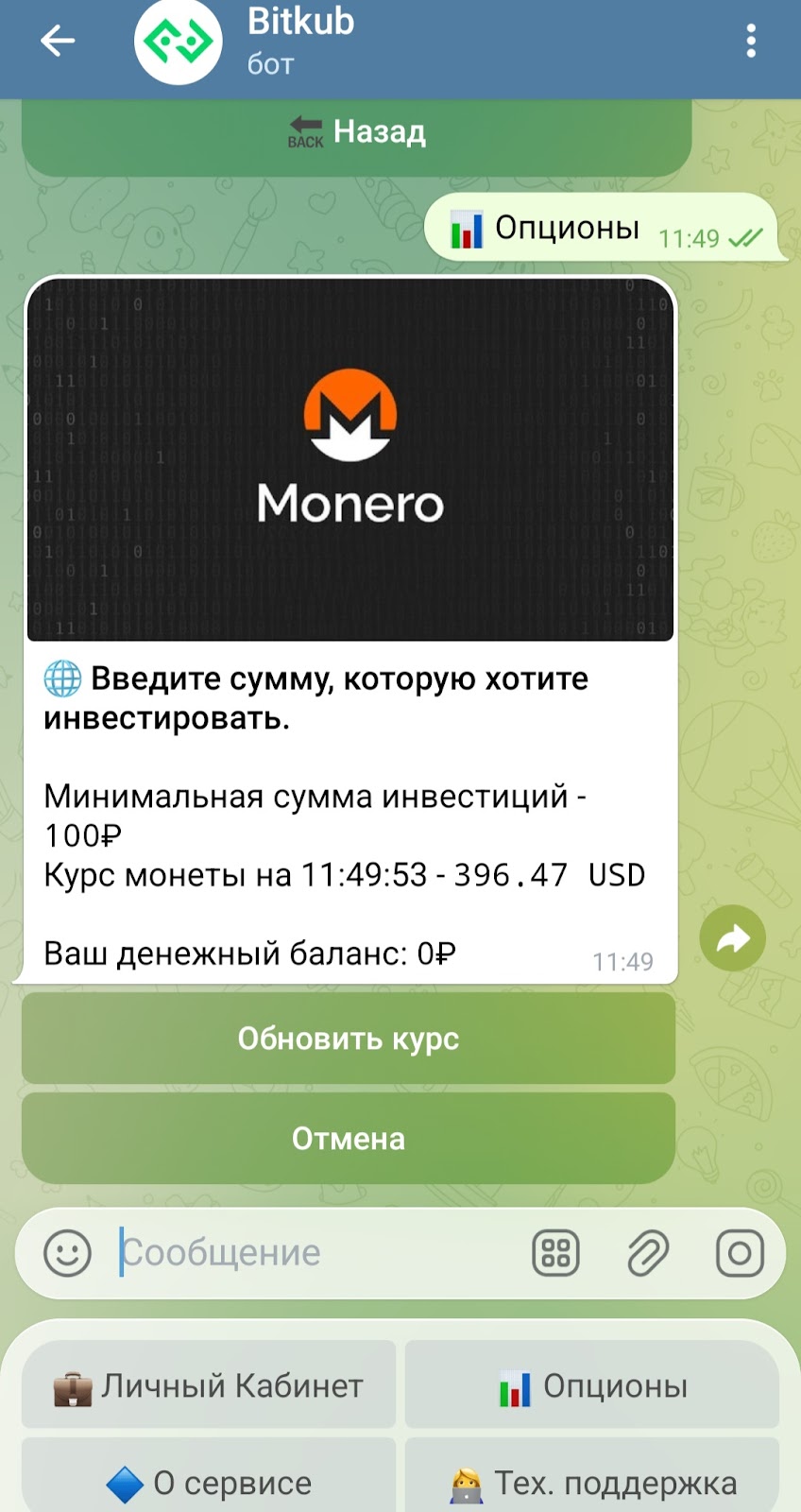Screen dimensions: 801x1512
Task: Attach a file with the paperclip
Action: click(x=648, y=1253)
